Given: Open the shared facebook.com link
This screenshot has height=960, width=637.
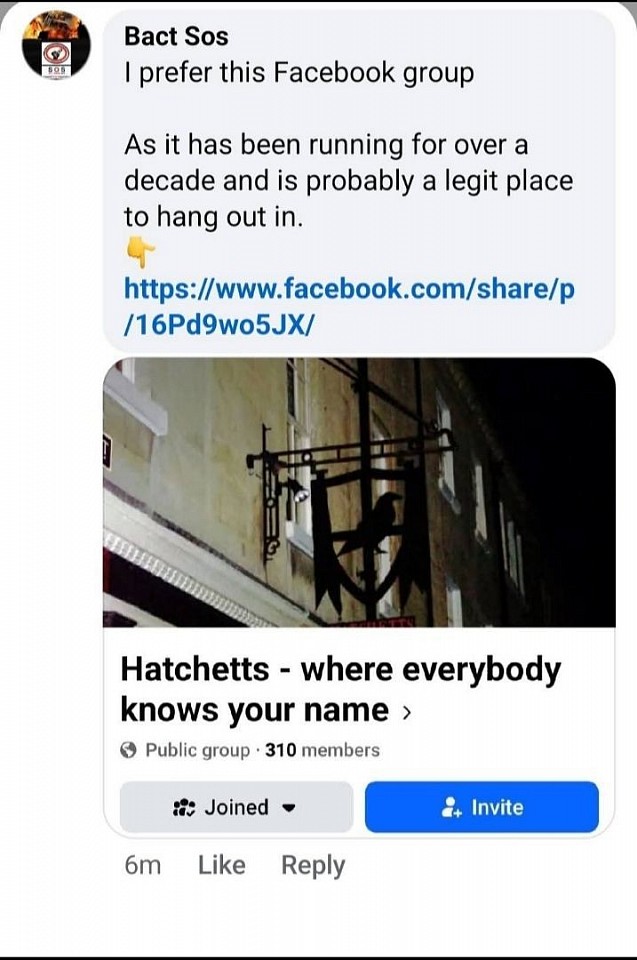Looking at the screenshot, I should (348, 307).
